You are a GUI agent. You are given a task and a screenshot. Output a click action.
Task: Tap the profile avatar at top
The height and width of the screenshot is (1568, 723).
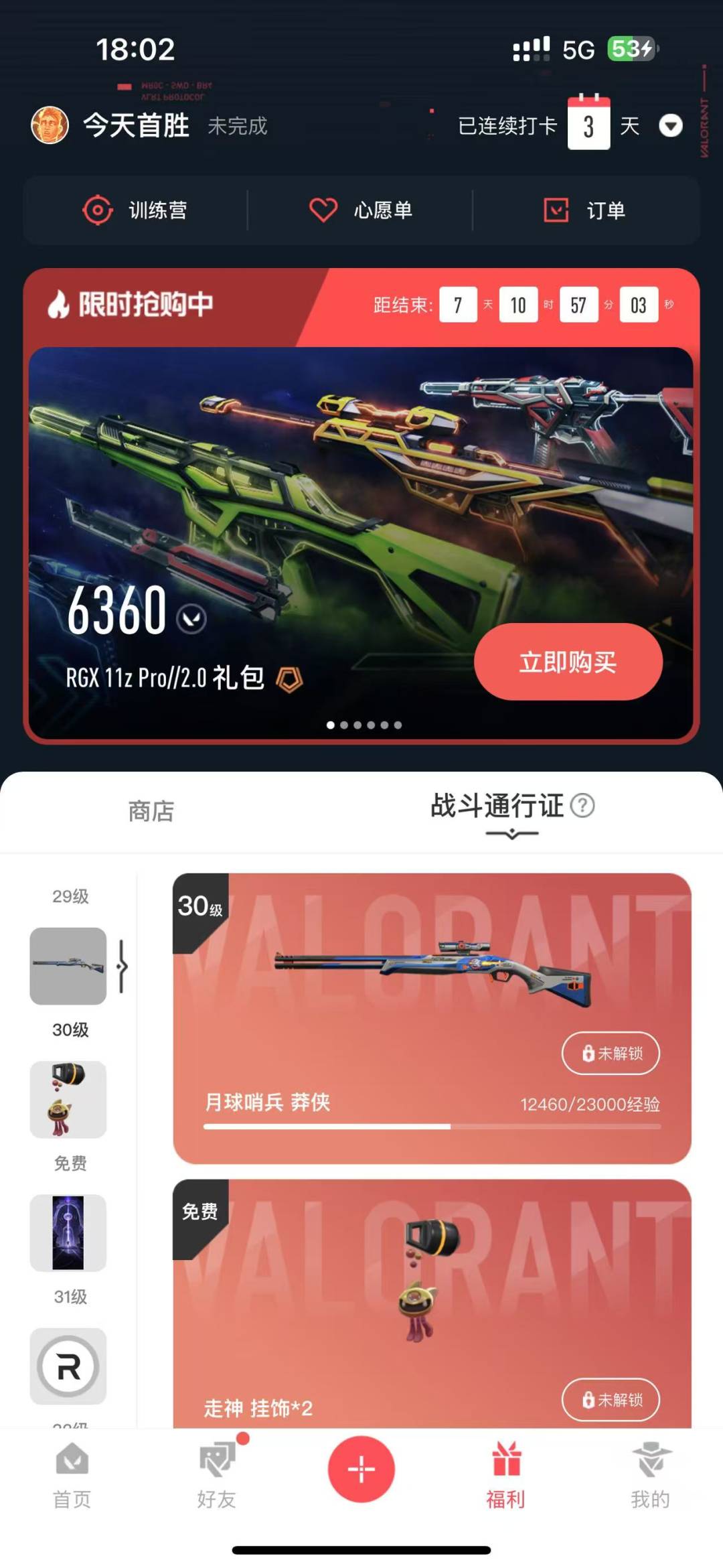click(x=50, y=125)
